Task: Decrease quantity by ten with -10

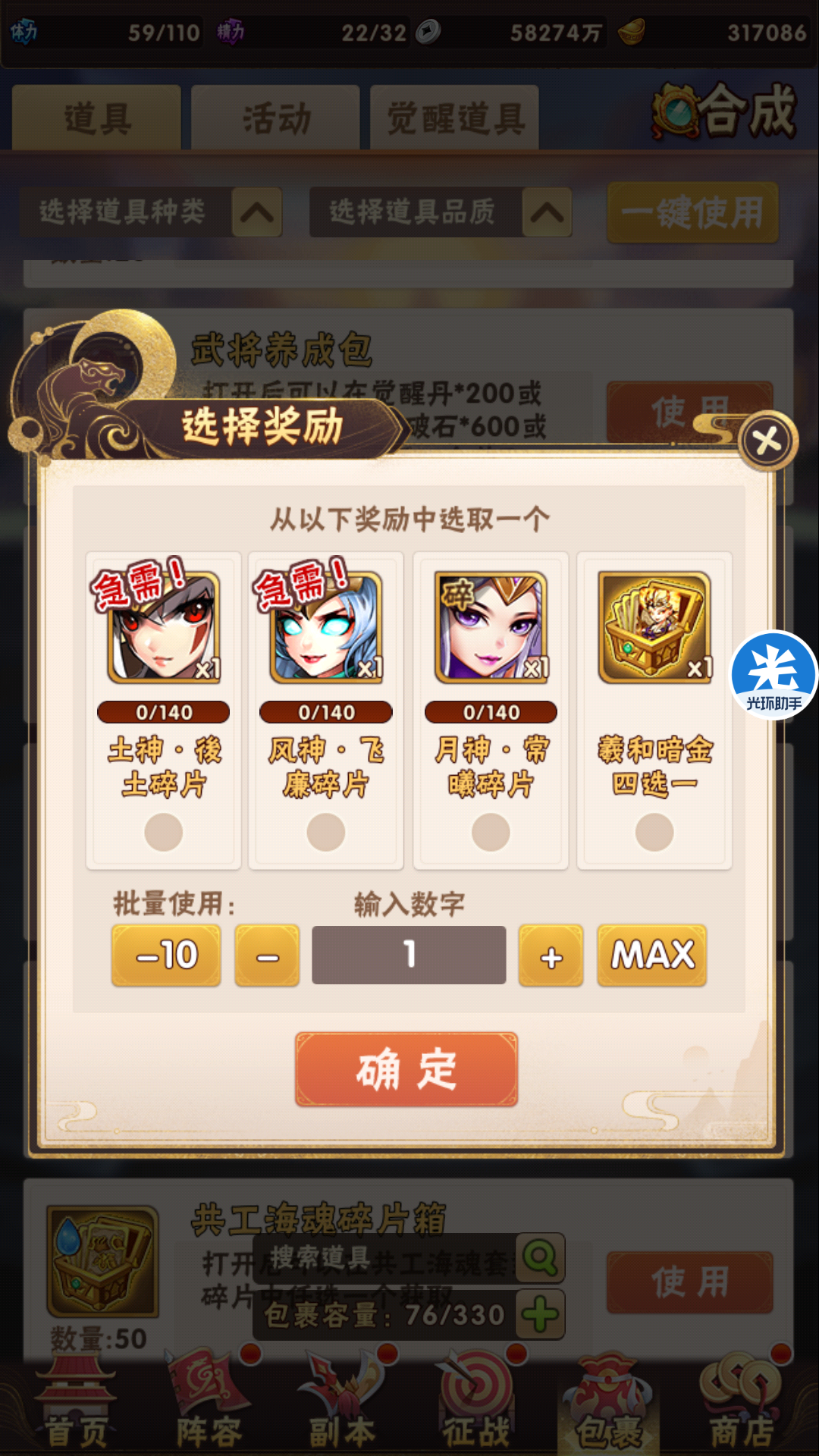Action: coord(166,955)
